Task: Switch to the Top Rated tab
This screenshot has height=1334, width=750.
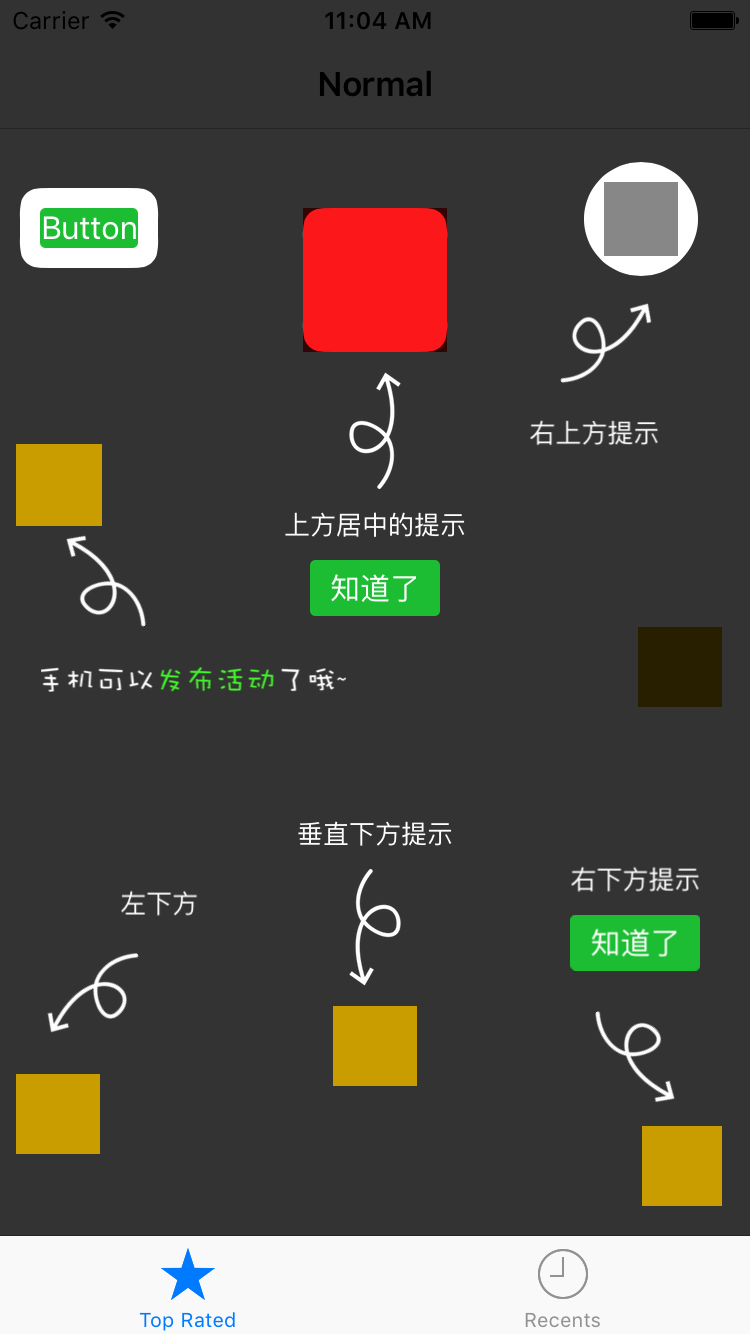Action: click(x=188, y=1288)
